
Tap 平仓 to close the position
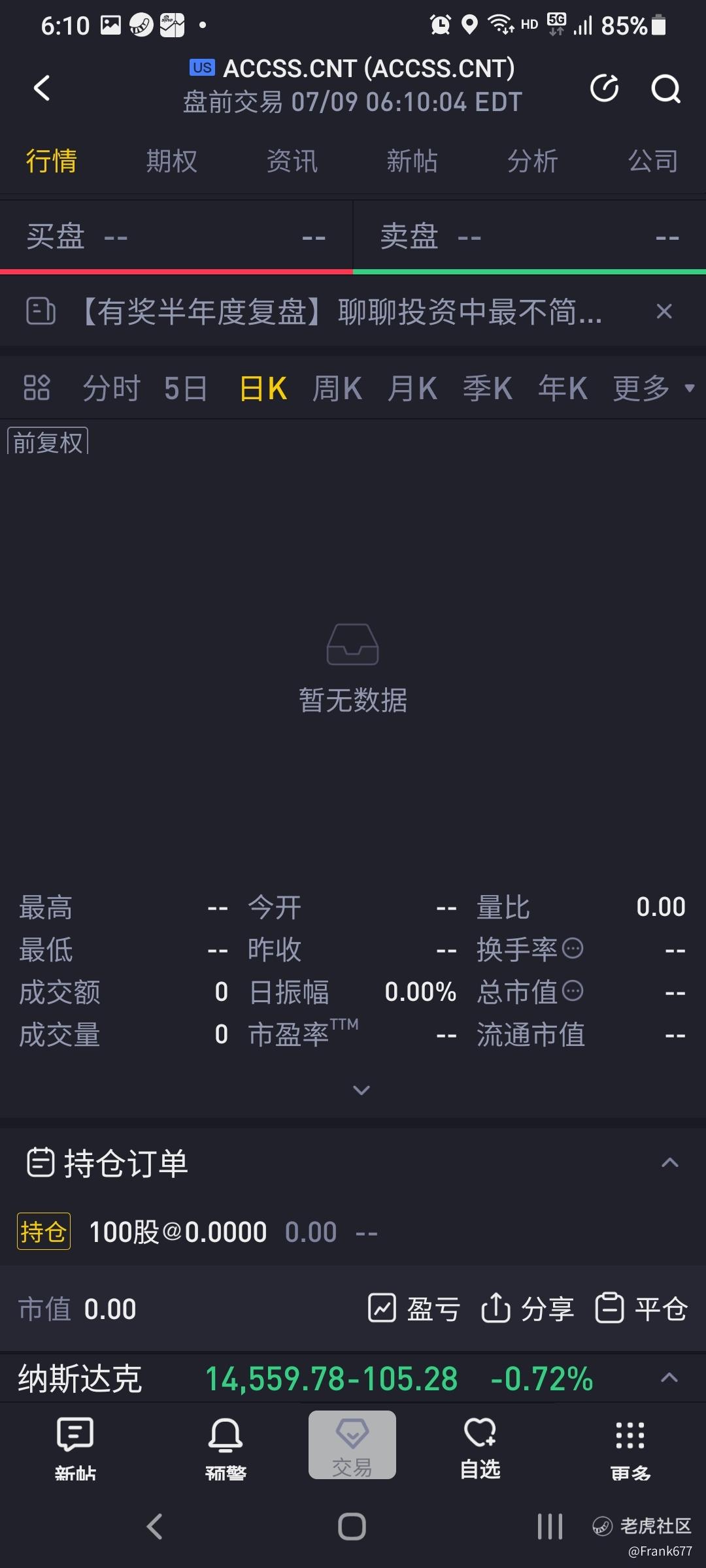(641, 1309)
